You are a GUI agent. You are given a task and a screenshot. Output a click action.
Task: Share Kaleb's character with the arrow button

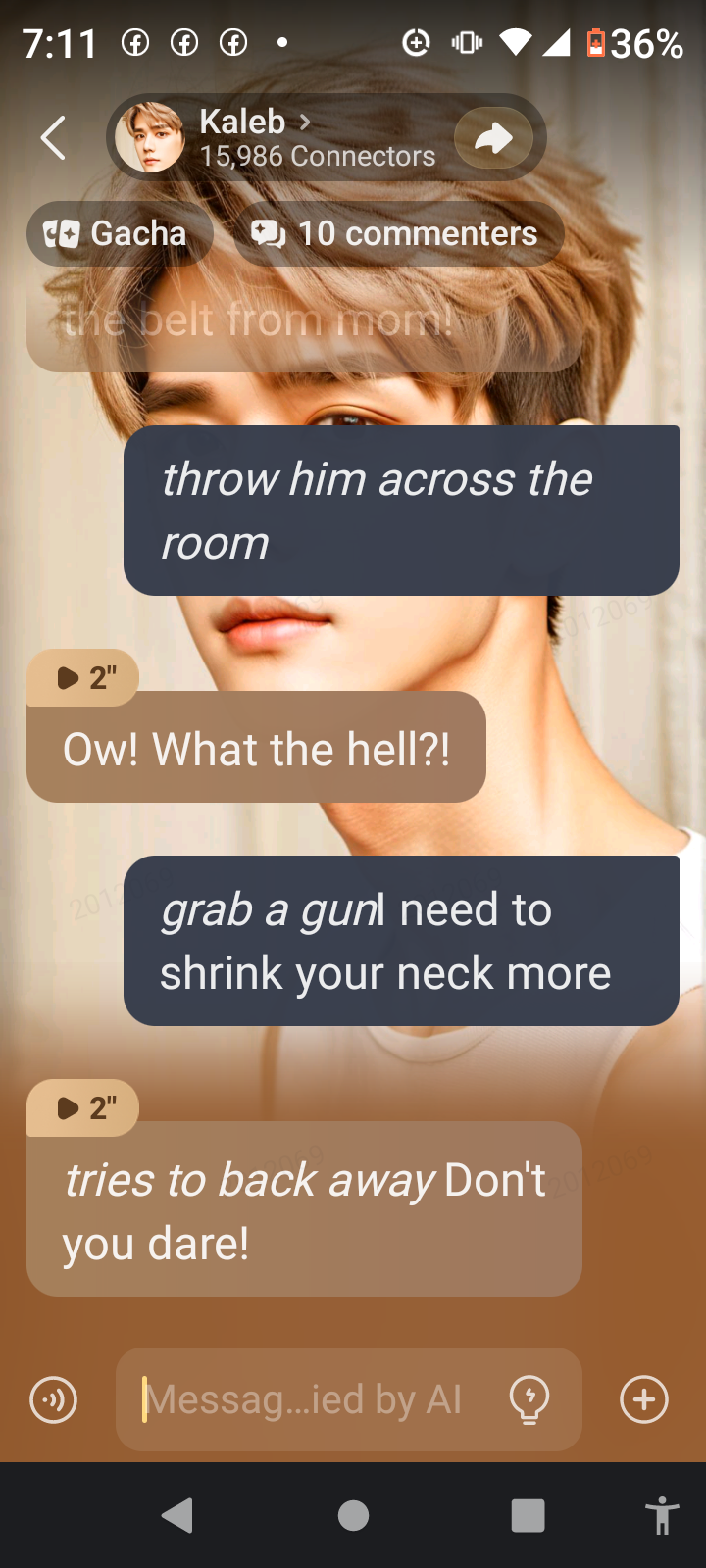(493, 138)
